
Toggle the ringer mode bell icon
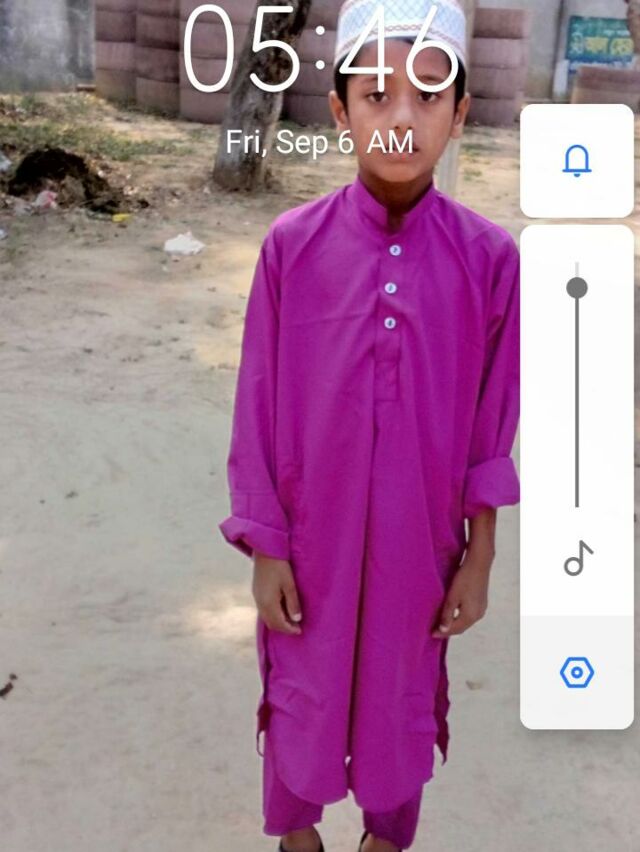tap(577, 160)
